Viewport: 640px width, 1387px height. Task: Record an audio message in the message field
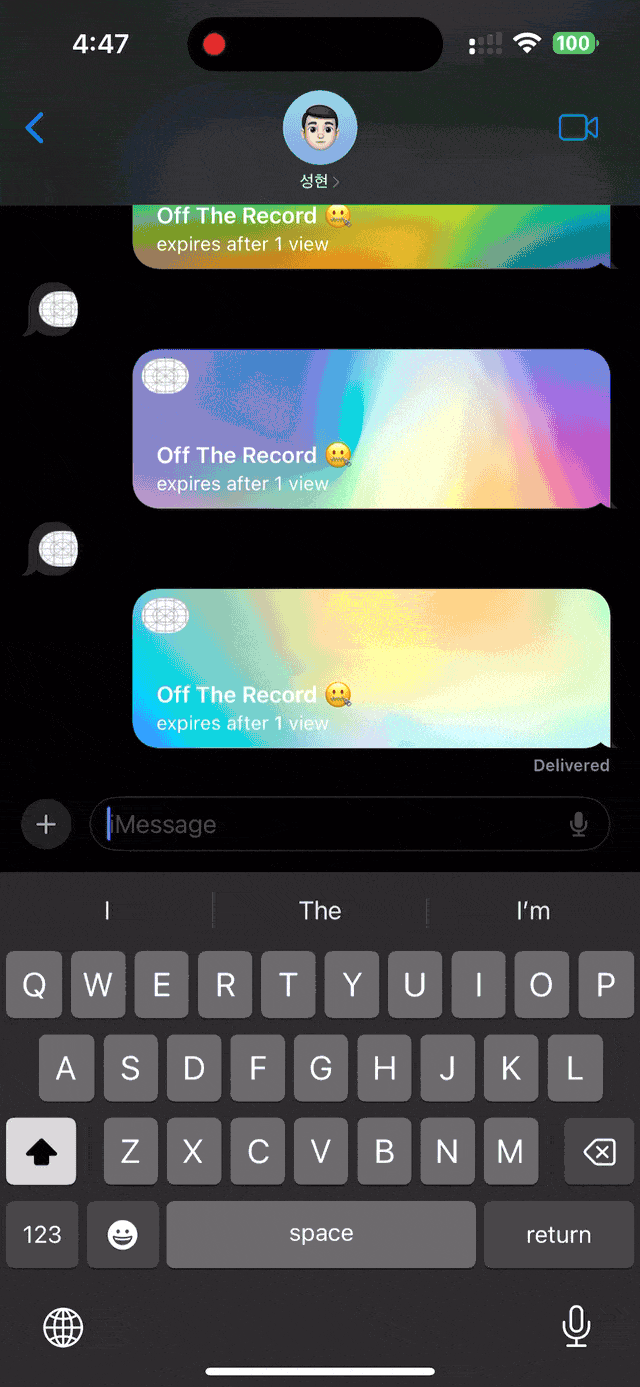pos(578,825)
